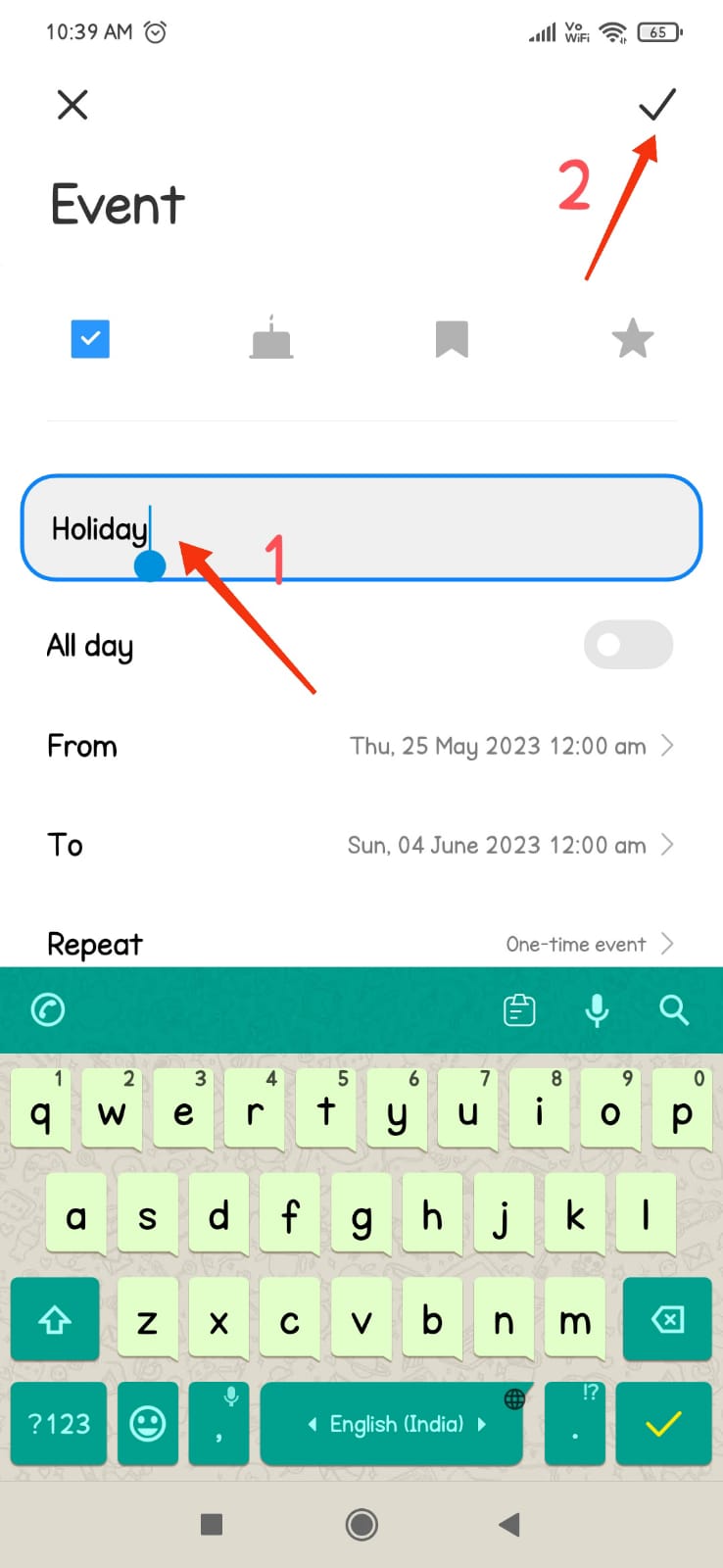Switch to the star tab
The width and height of the screenshot is (723, 1568).
633,339
